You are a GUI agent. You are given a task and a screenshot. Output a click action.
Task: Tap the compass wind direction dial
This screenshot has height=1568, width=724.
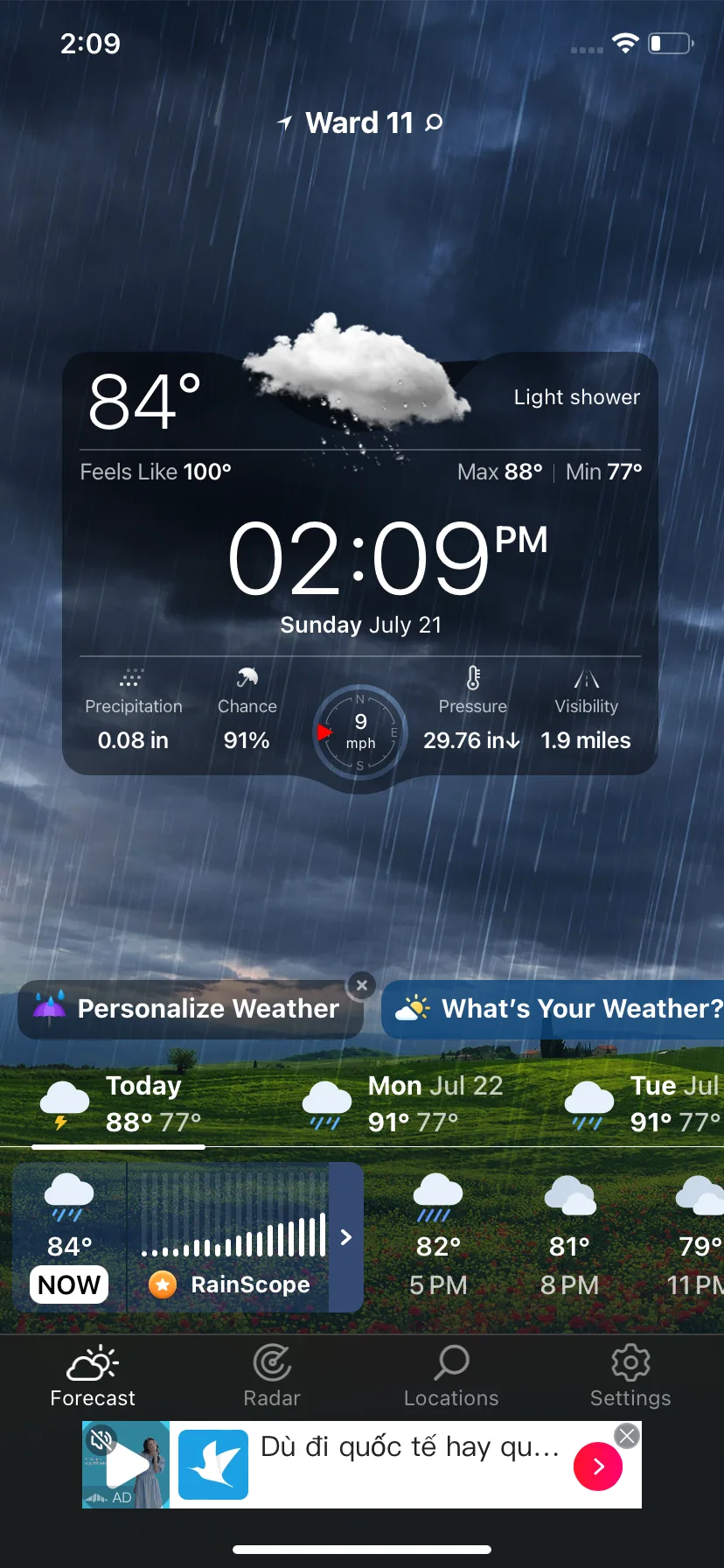click(359, 731)
